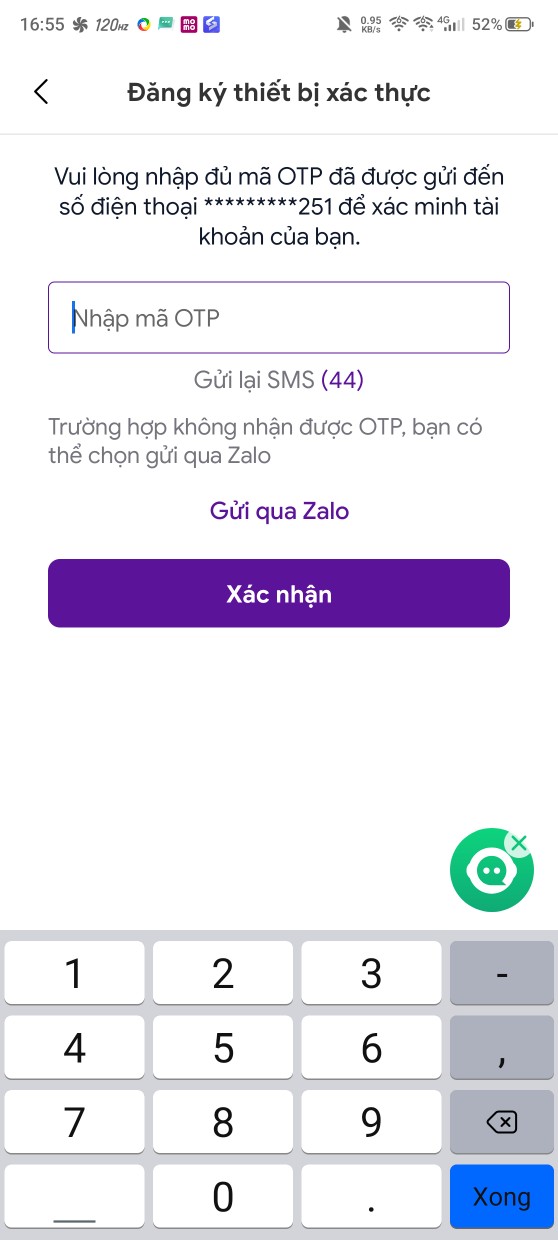Tap Xong on the keyboard
Image resolution: width=558 pixels, height=1240 pixels.
[x=501, y=1195]
